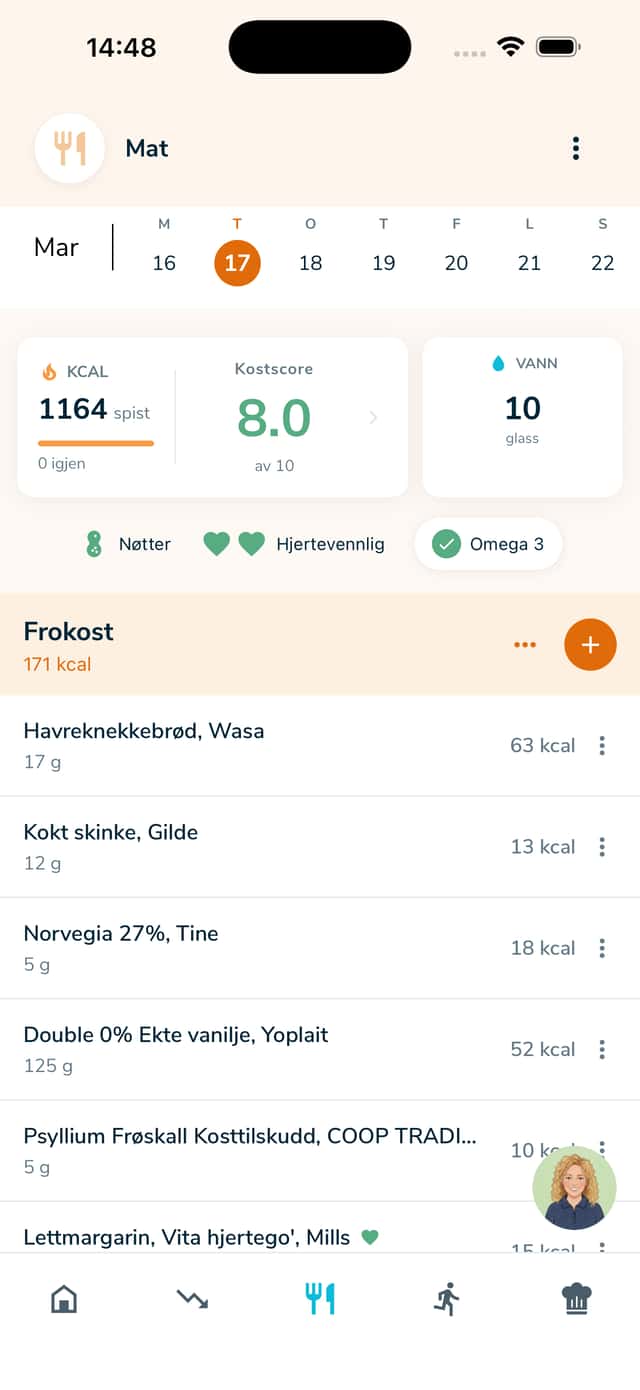Viewport: 640px width, 1390px height.
Task: Open the overflow menu beside Mat
Action: point(576,149)
